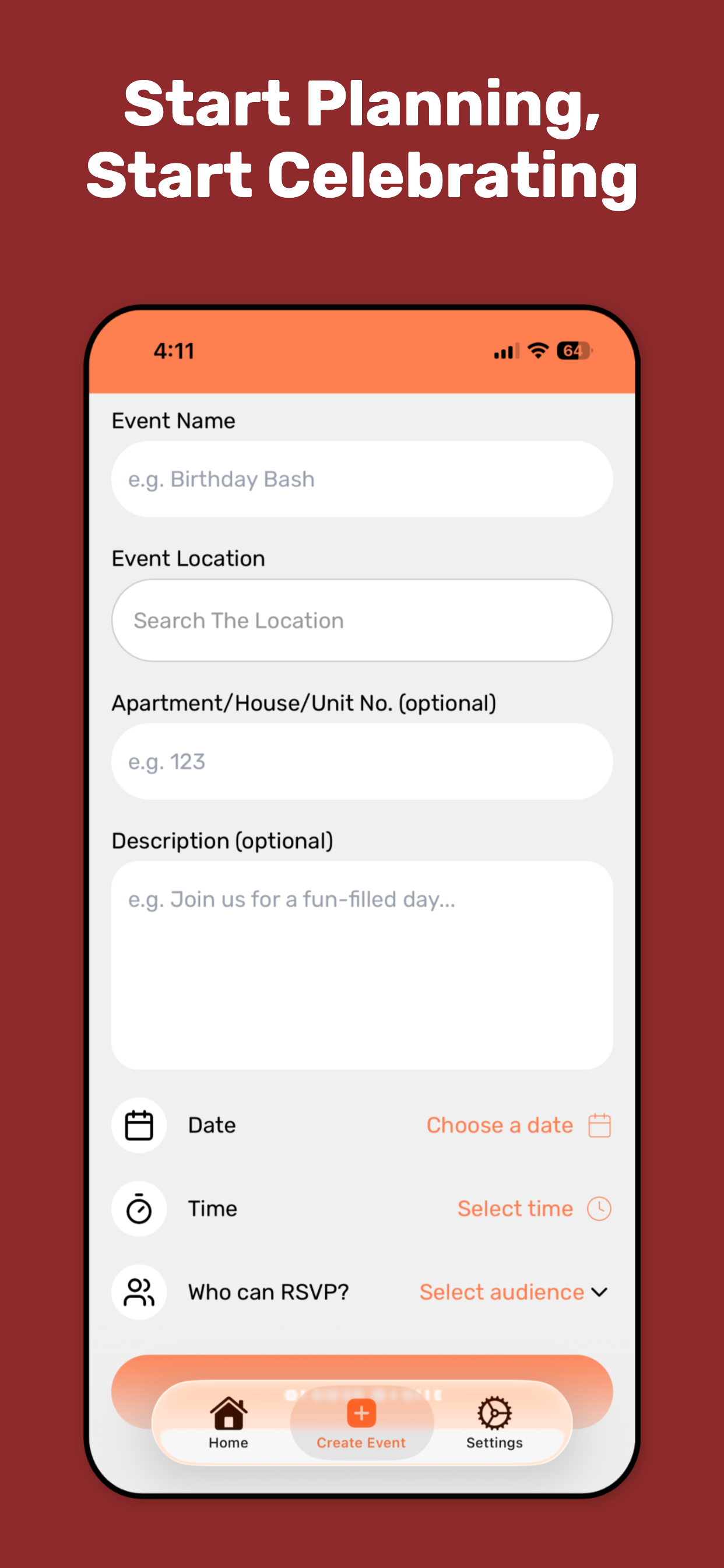
Task: Click the Search The Location field
Action: [x=362, y=619]
